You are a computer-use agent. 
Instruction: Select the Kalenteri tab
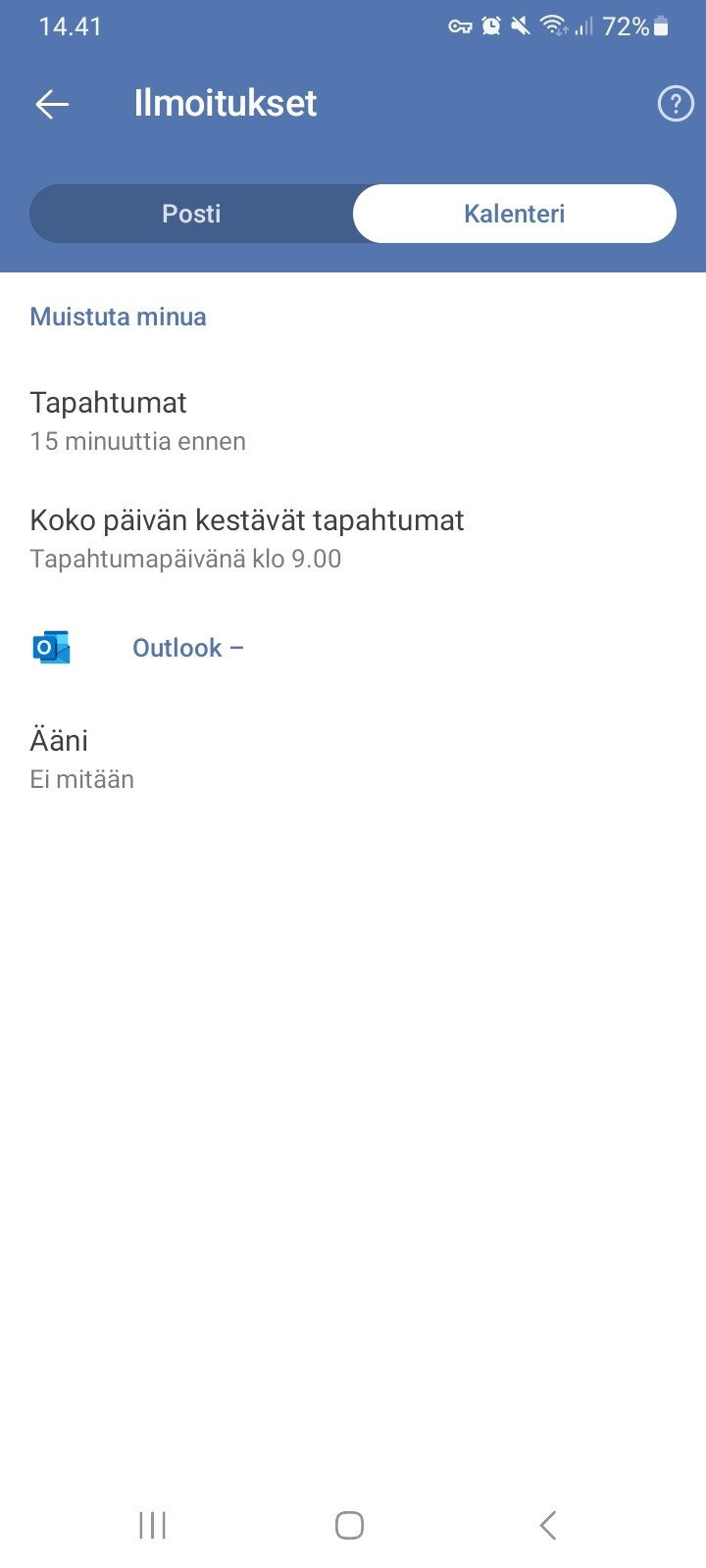click(x=515, y=214)
